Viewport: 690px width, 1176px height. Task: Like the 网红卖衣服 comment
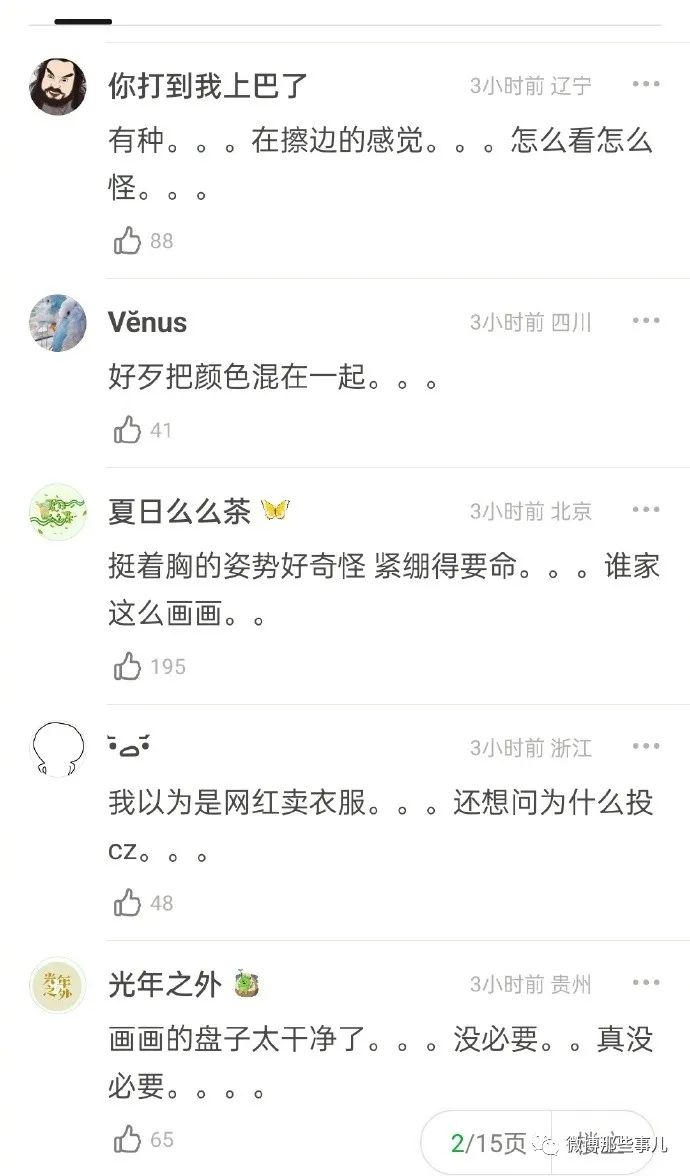coord(128,903)
